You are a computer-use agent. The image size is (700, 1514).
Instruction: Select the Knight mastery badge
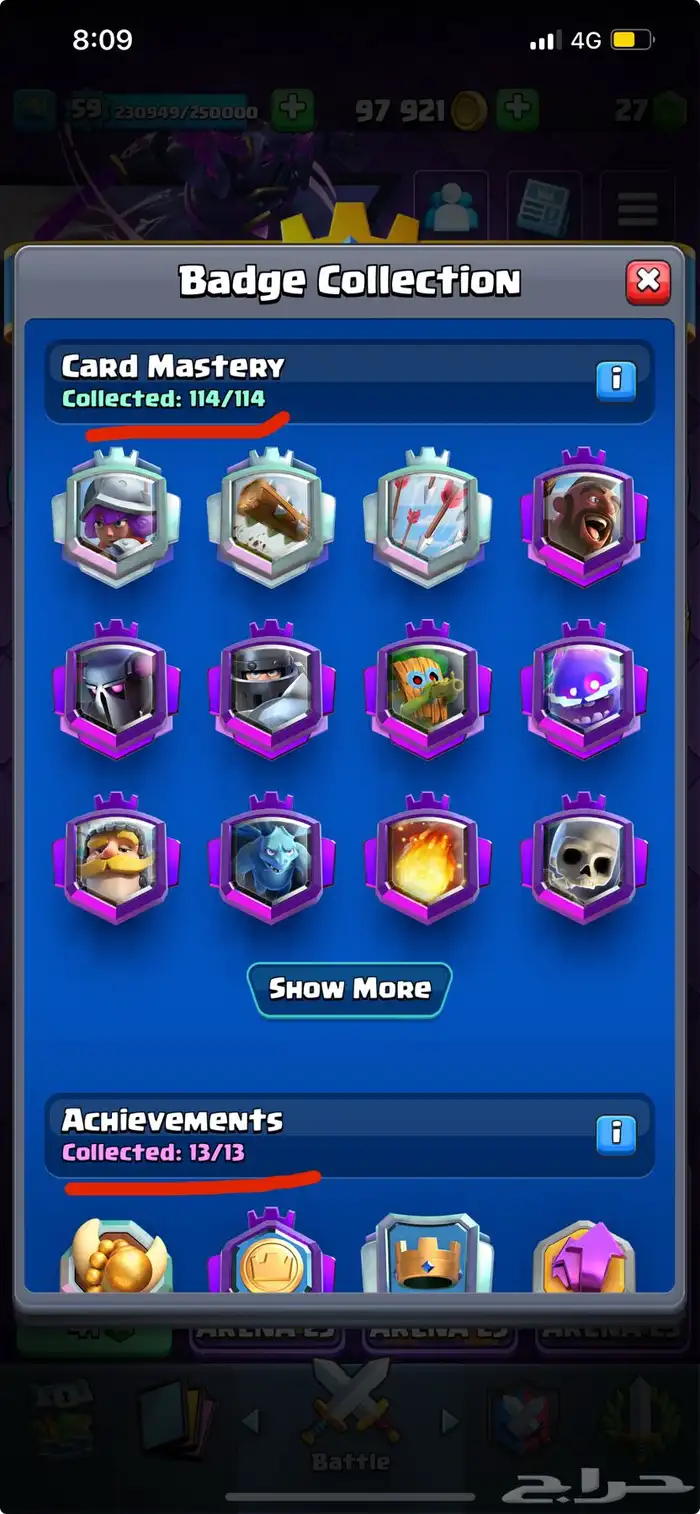coord(116,862)
